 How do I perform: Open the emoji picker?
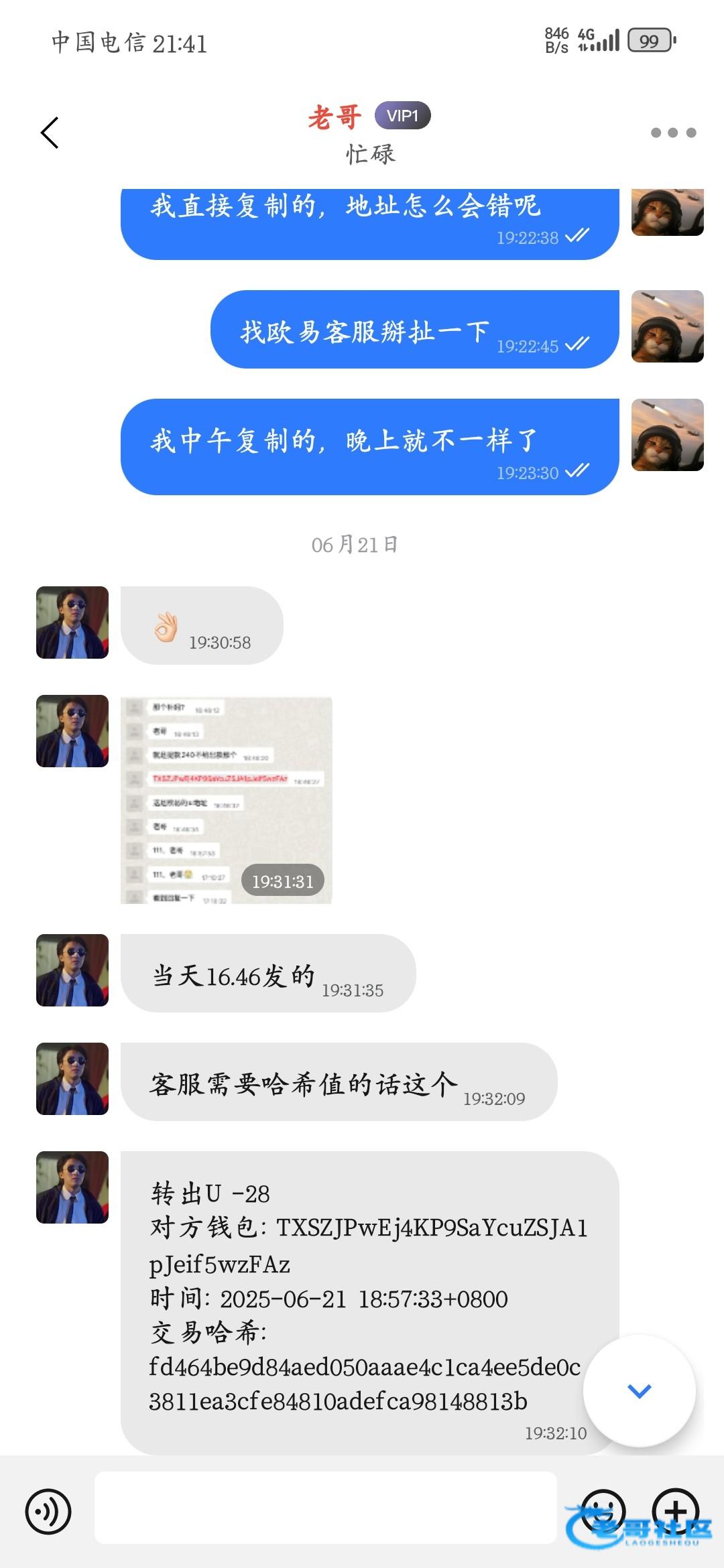pos(603,1512)
